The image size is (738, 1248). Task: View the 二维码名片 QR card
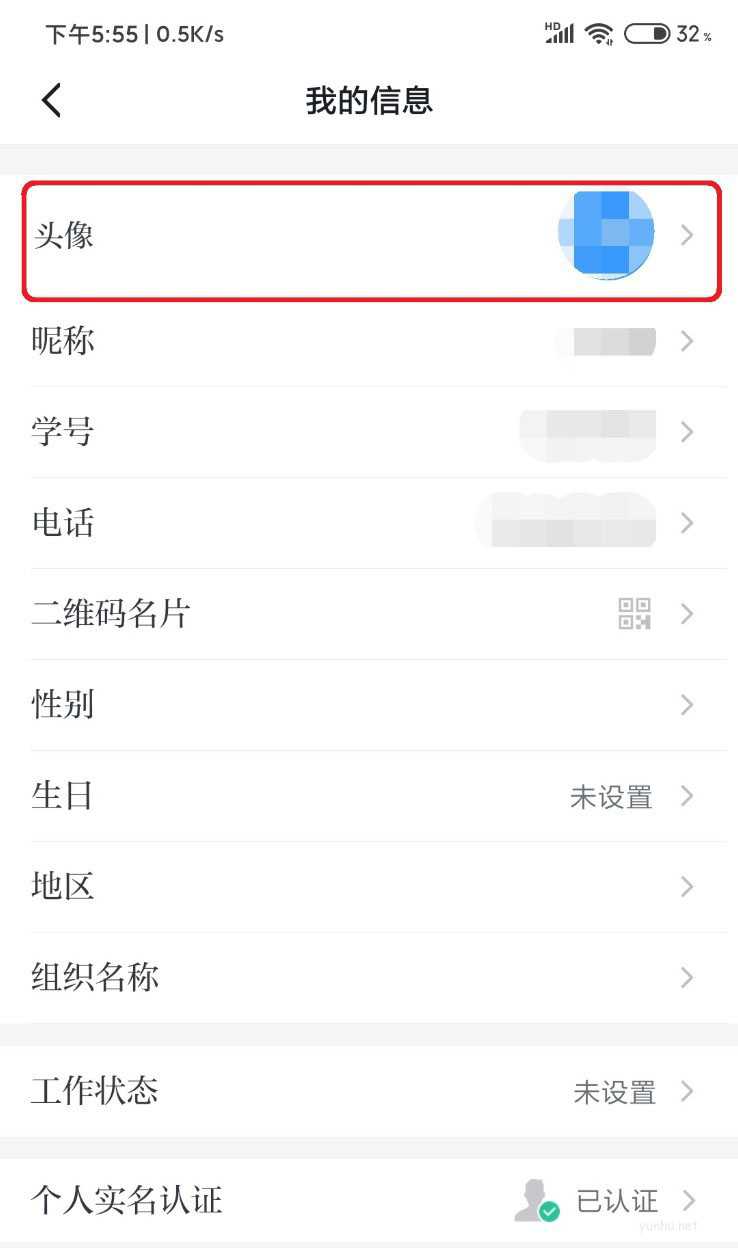(369, 614)
